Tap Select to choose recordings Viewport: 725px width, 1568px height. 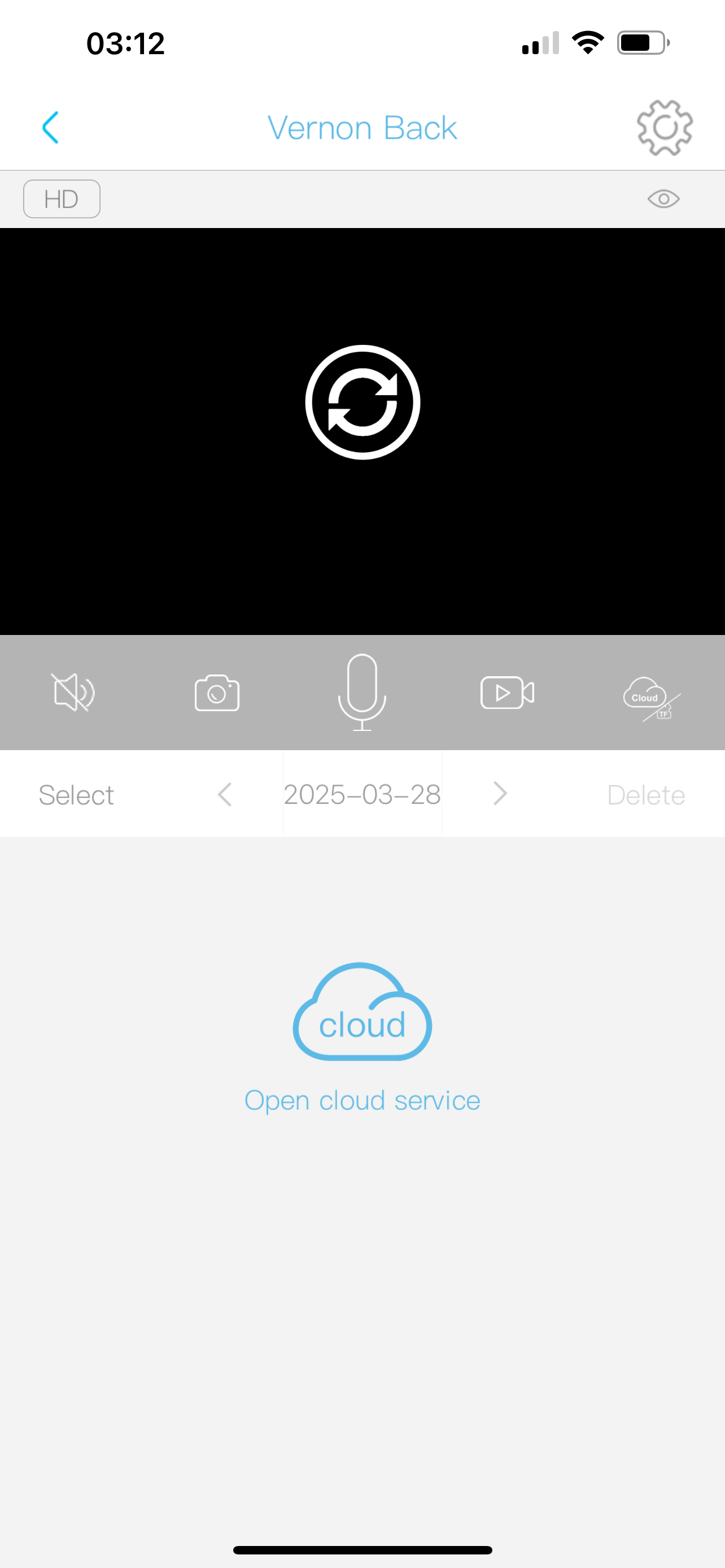(76, 795)
